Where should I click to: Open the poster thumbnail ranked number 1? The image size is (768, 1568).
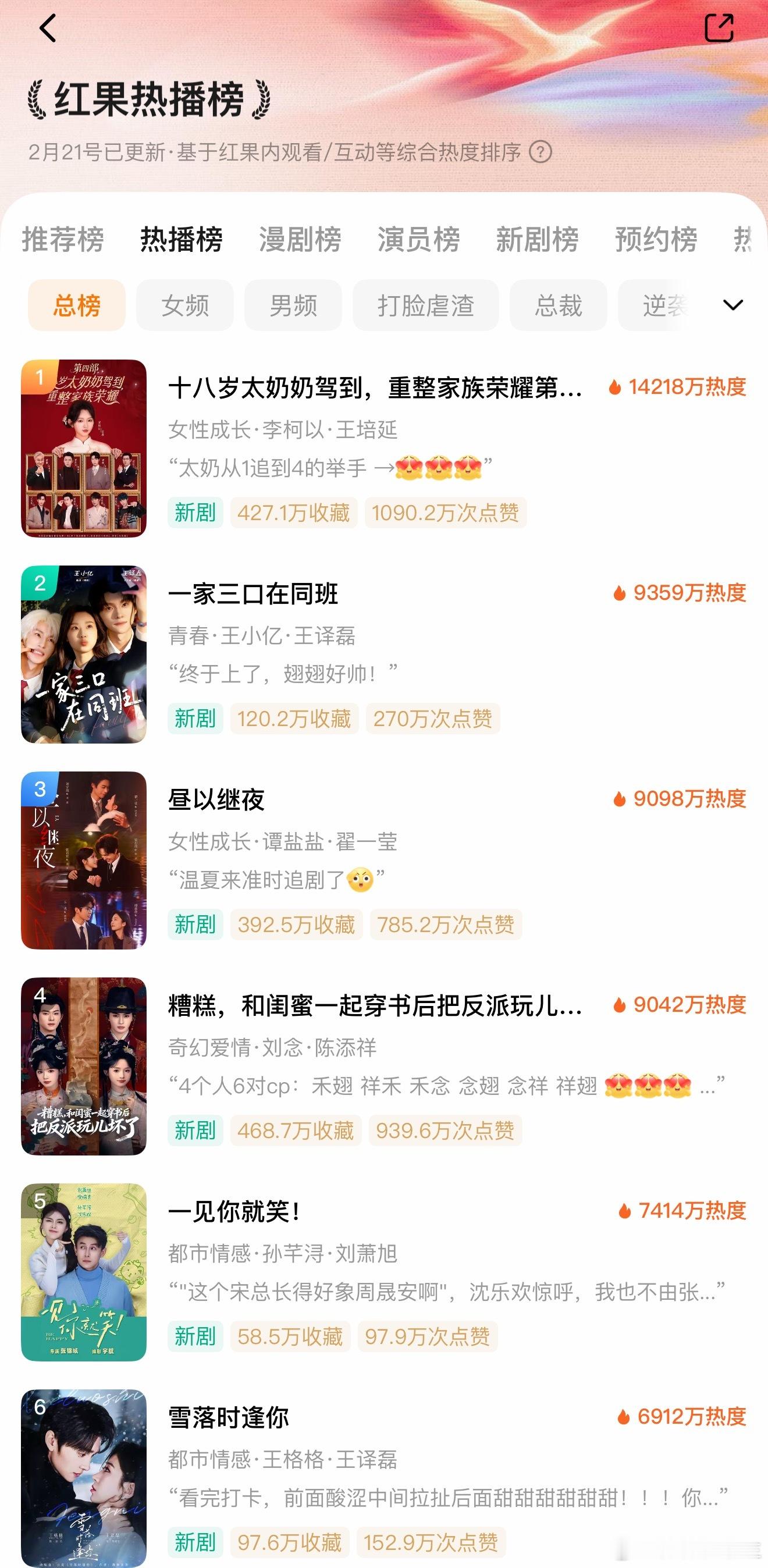click(x=84, y=449)
